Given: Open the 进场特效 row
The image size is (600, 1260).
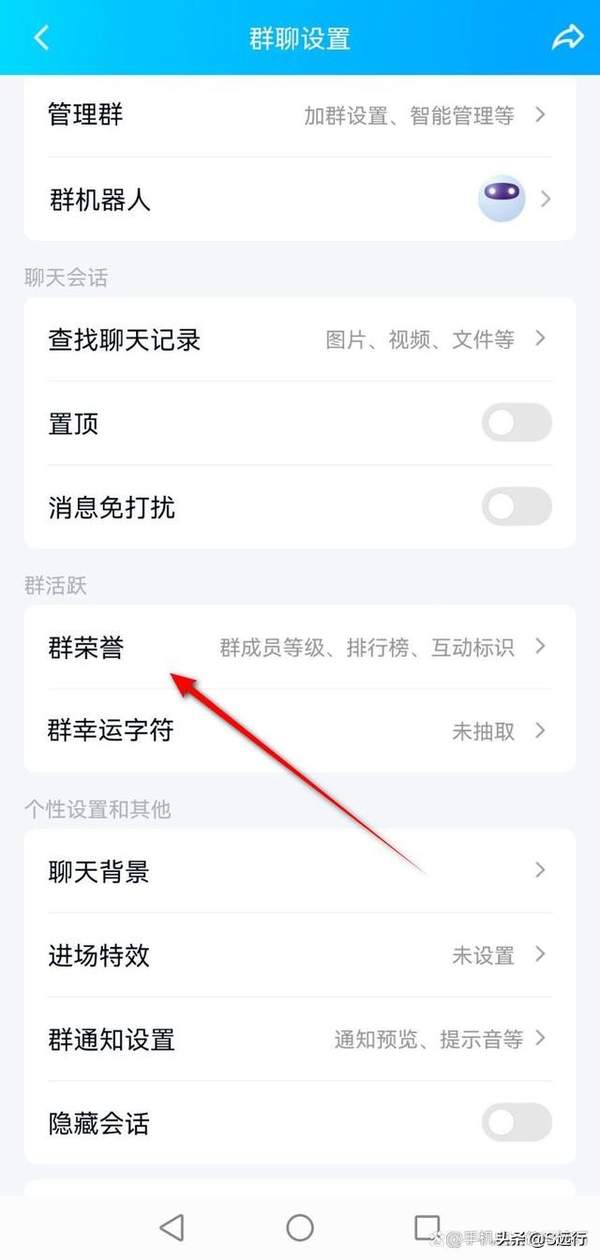Looking at the screenshot, I should (x=300, y=955).
